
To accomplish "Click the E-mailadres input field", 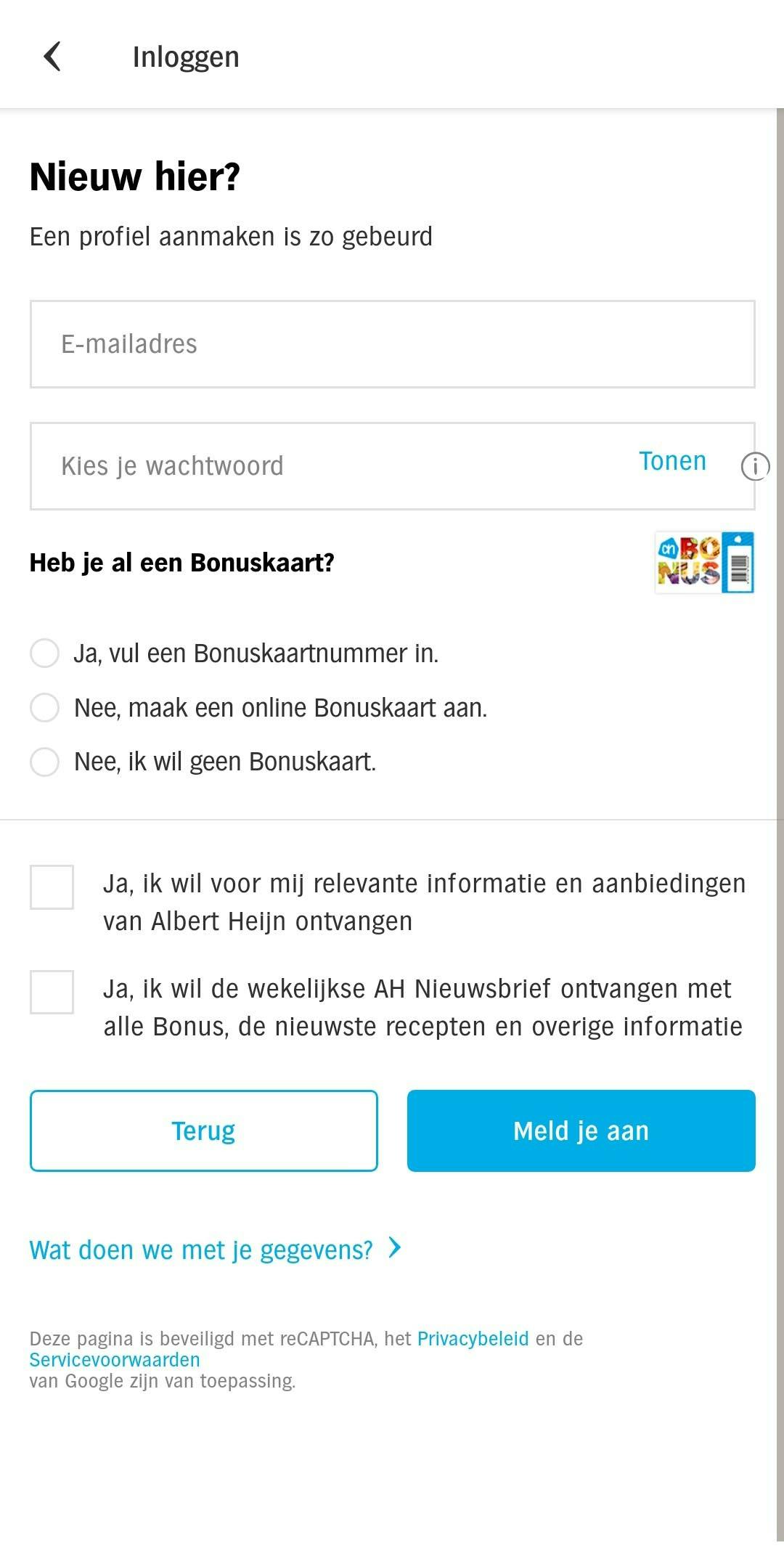I will [x=392, y=343].
